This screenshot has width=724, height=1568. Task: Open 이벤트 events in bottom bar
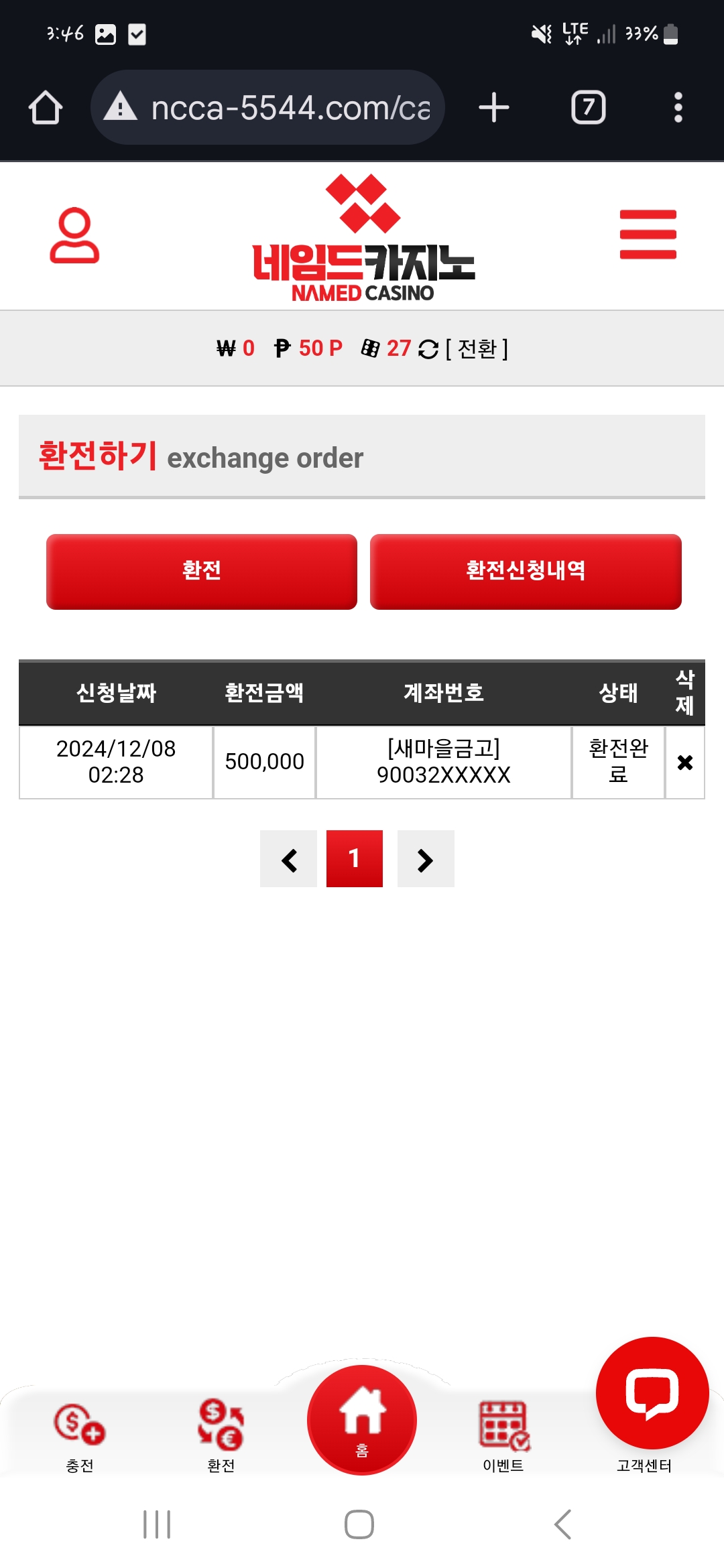pos(503,1434)
